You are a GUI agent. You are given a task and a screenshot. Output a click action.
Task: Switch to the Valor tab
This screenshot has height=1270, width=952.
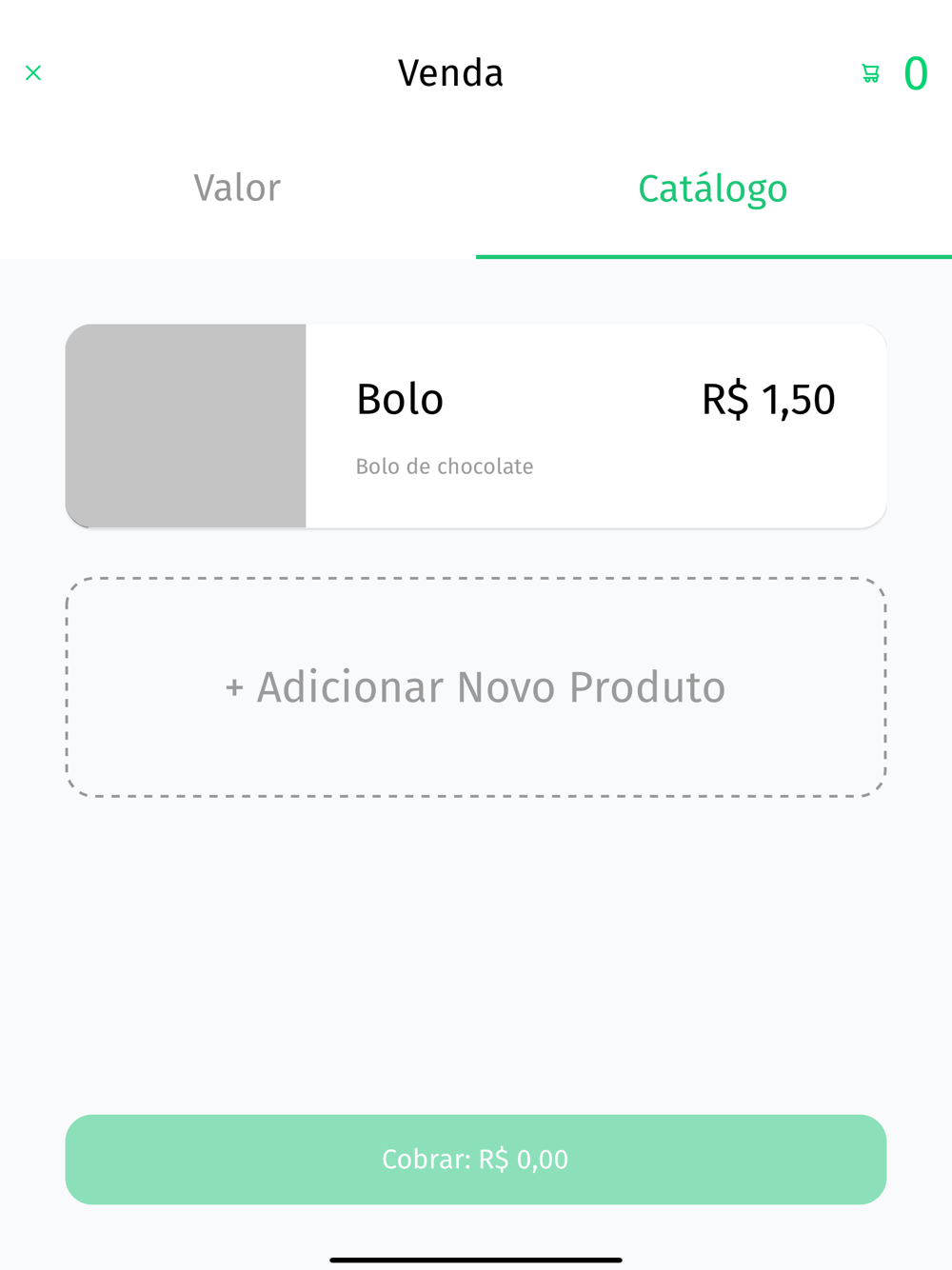click(237, 189)
